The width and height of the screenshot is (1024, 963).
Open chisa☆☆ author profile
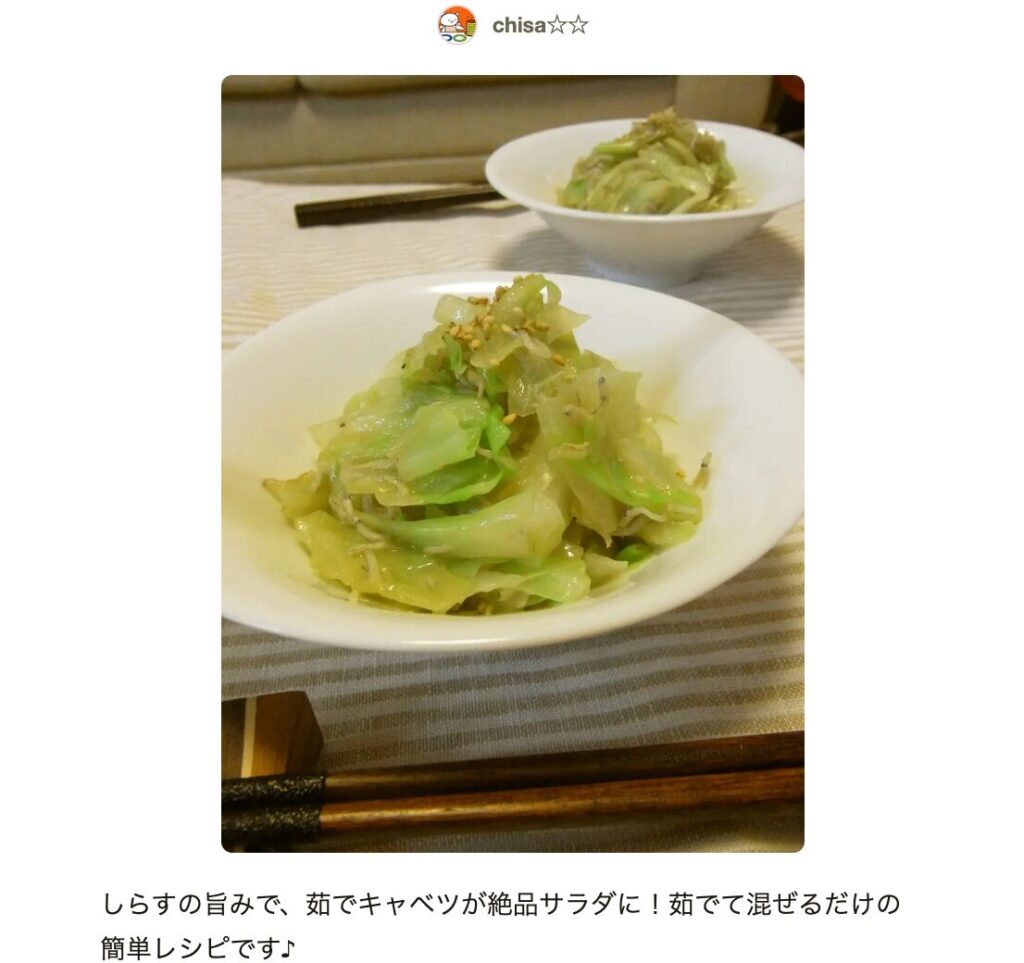point(539,26)
